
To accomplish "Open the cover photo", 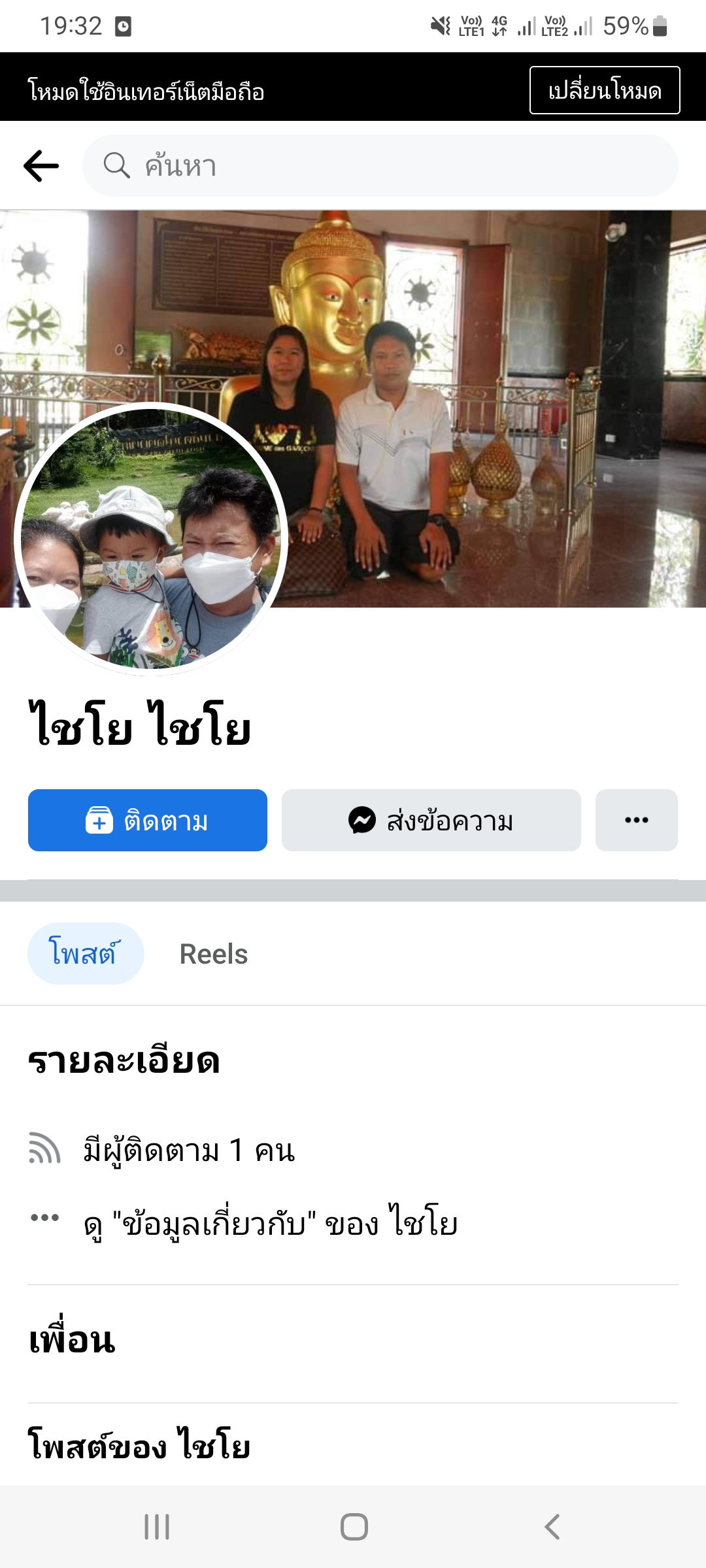I will (x=497, y=366).
